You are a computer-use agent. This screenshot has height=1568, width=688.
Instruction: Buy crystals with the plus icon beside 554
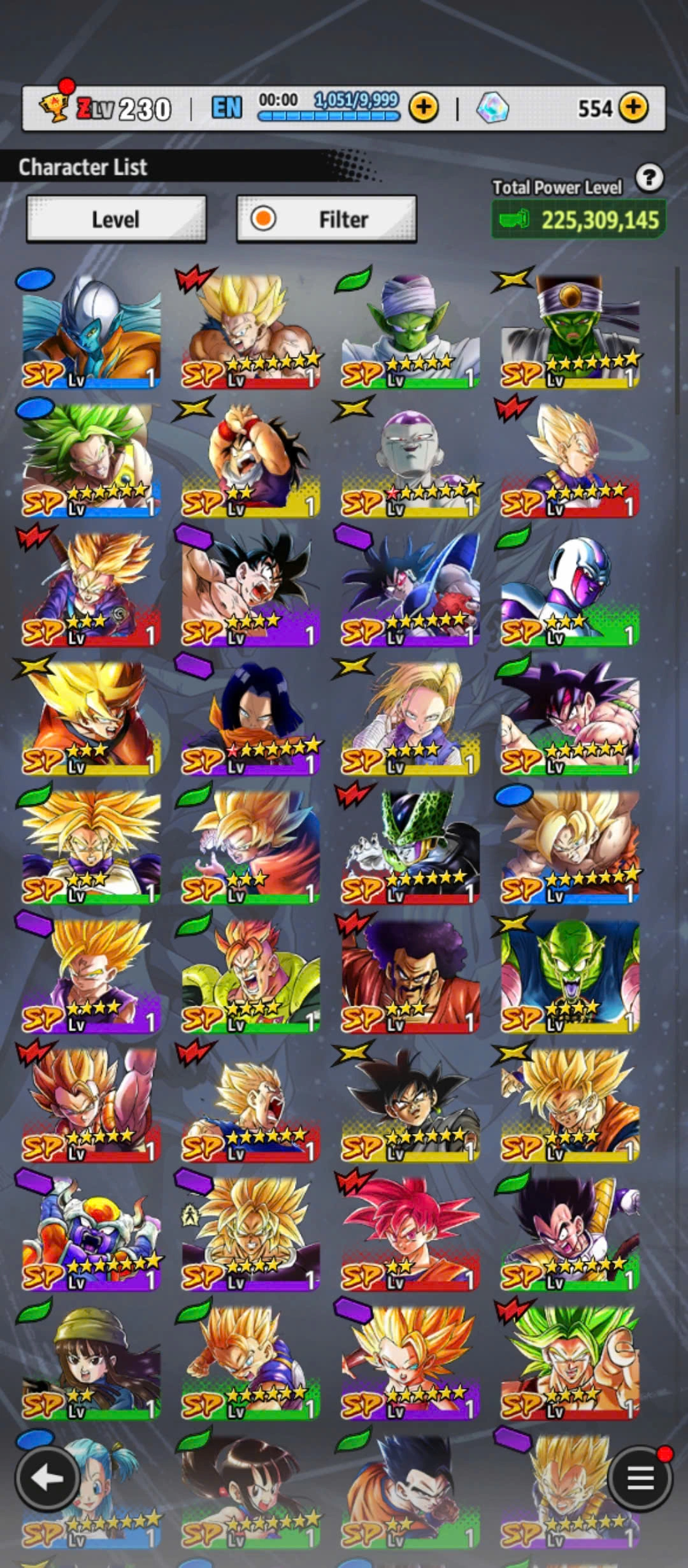click(633, 108)
